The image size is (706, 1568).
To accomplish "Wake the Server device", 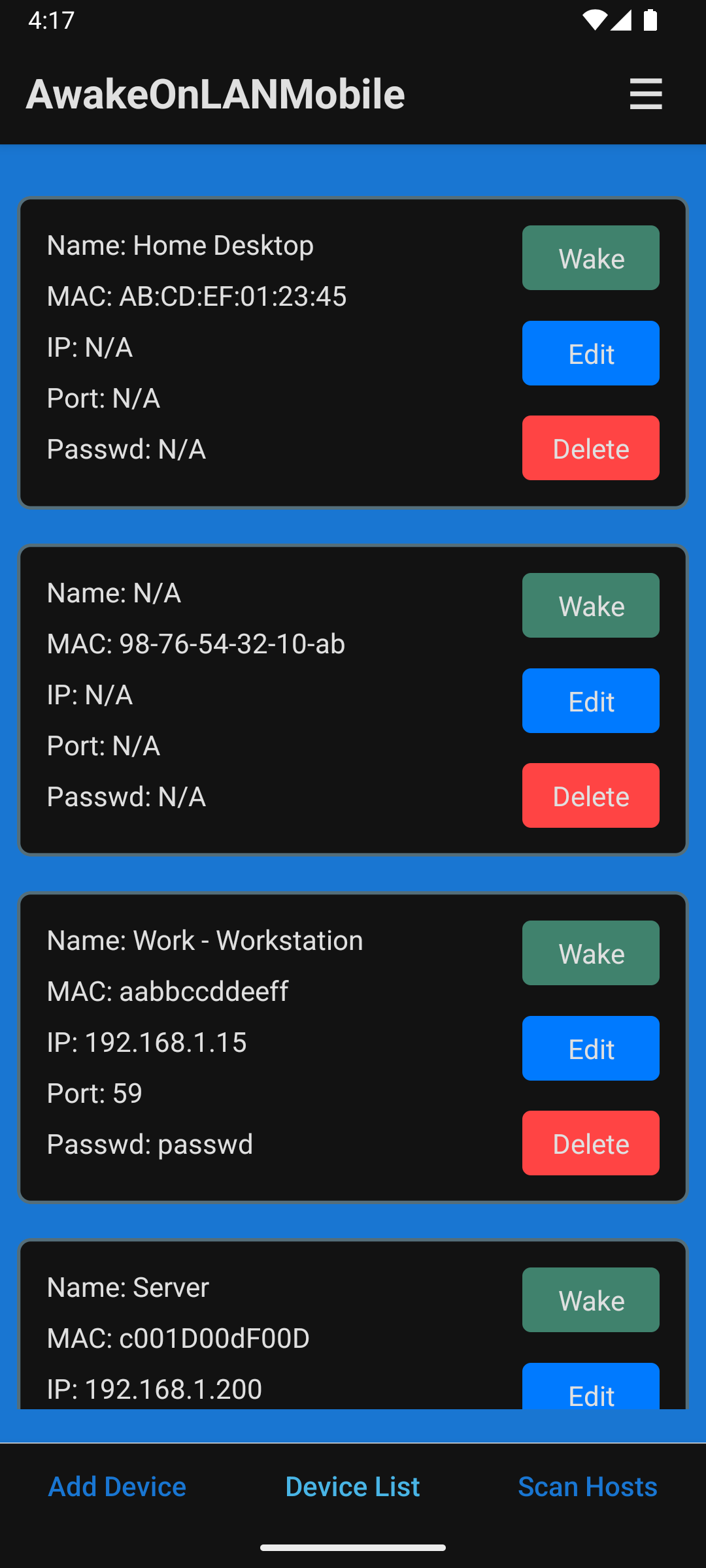I will 590,1300.
